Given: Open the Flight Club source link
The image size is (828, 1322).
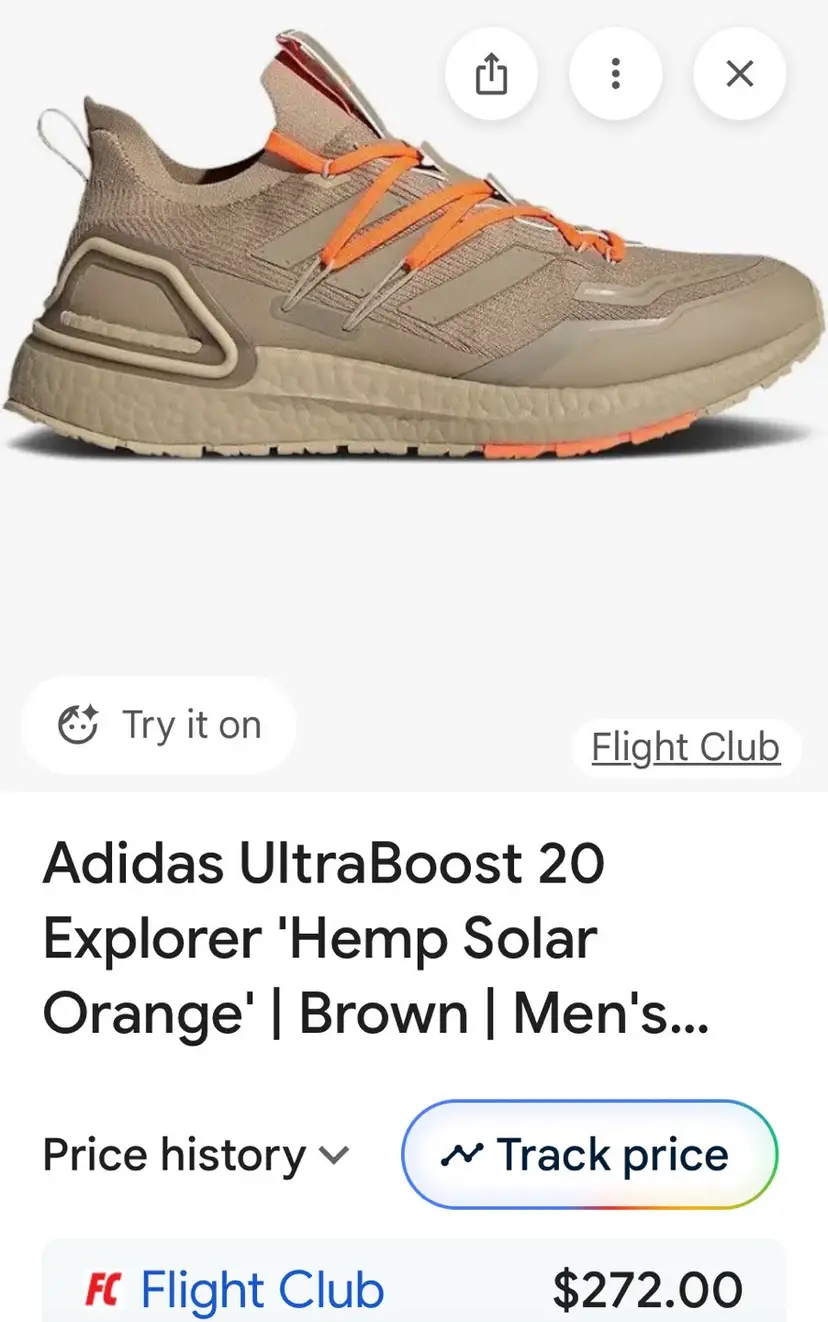Looking at the screenshot, I should click(685, 748).
